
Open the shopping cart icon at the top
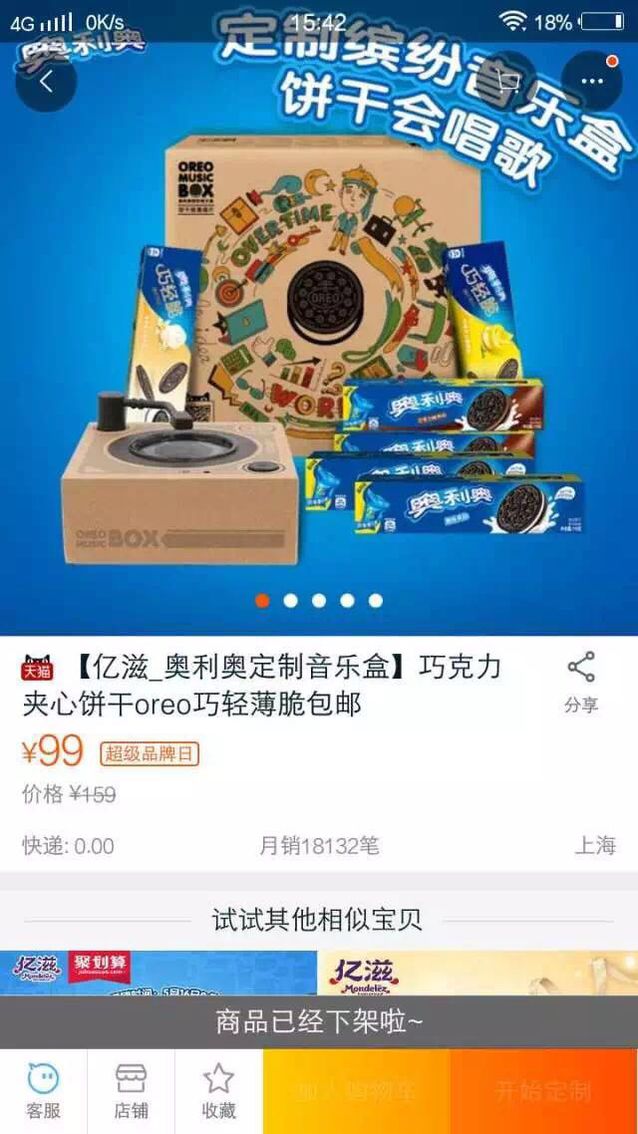(x=508, y=82)
